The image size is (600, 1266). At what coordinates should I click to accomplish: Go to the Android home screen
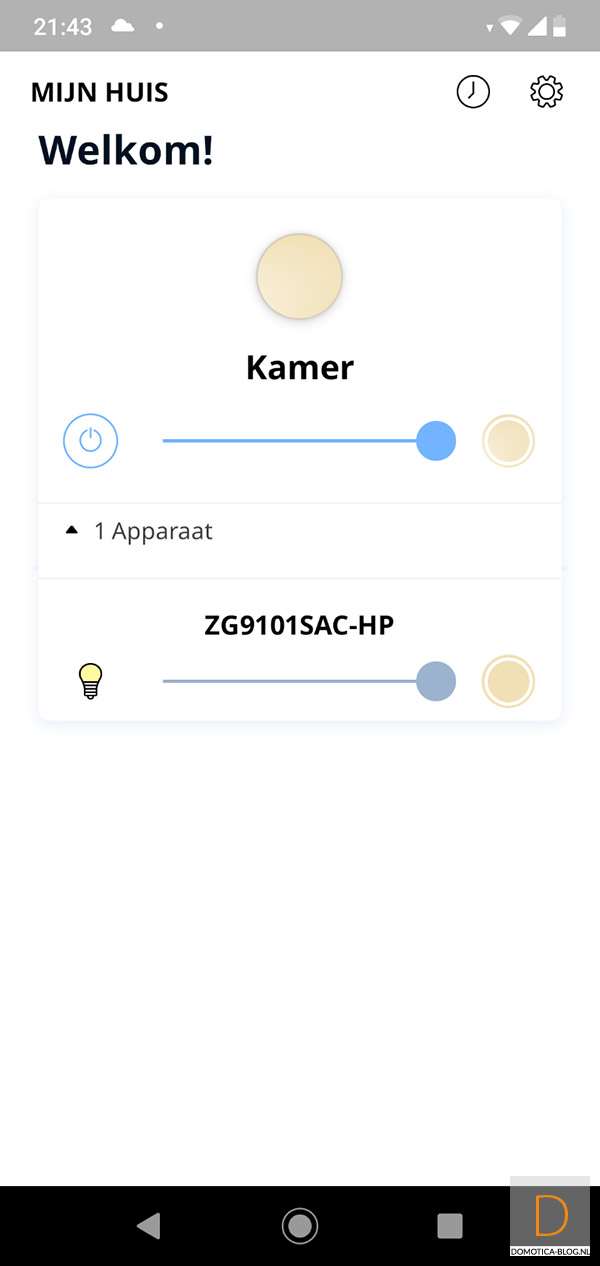[300, 1225]
